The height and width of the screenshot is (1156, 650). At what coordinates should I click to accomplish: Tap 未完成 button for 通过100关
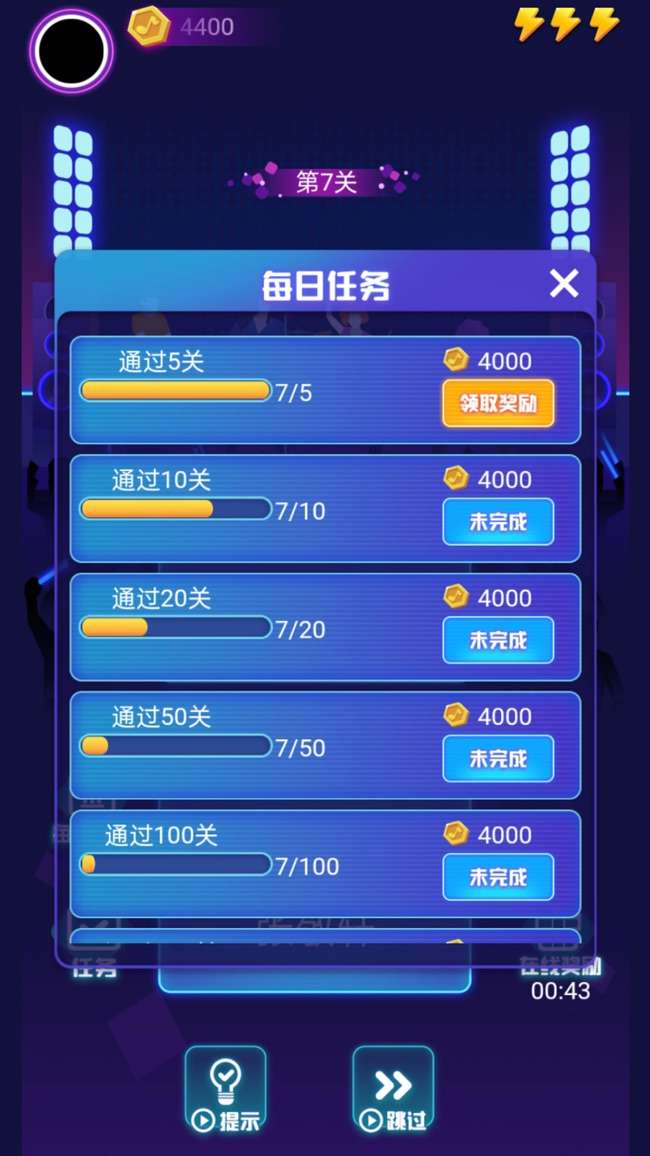click(x=498, y=877)
